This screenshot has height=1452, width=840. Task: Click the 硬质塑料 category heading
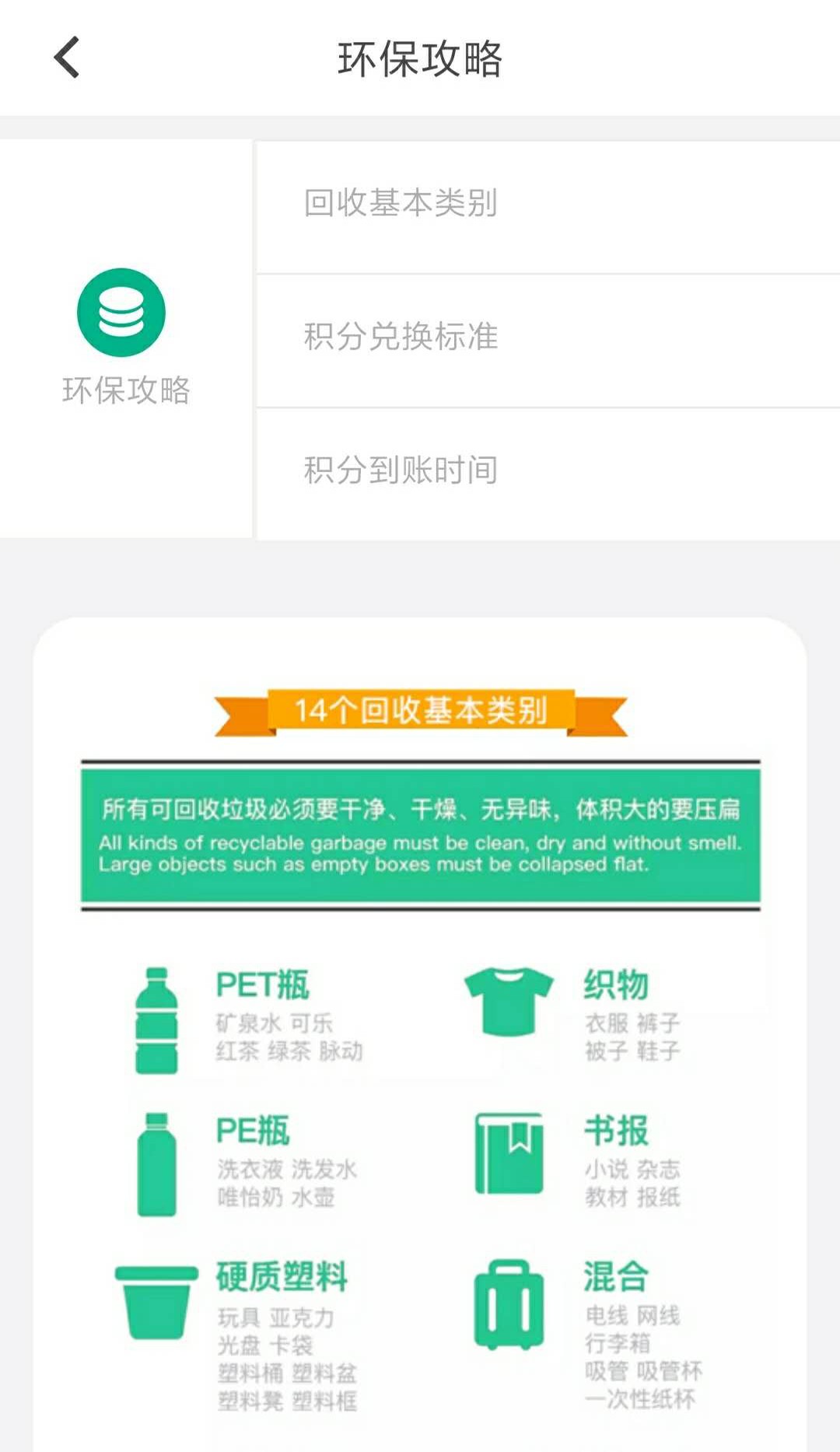282,1273
